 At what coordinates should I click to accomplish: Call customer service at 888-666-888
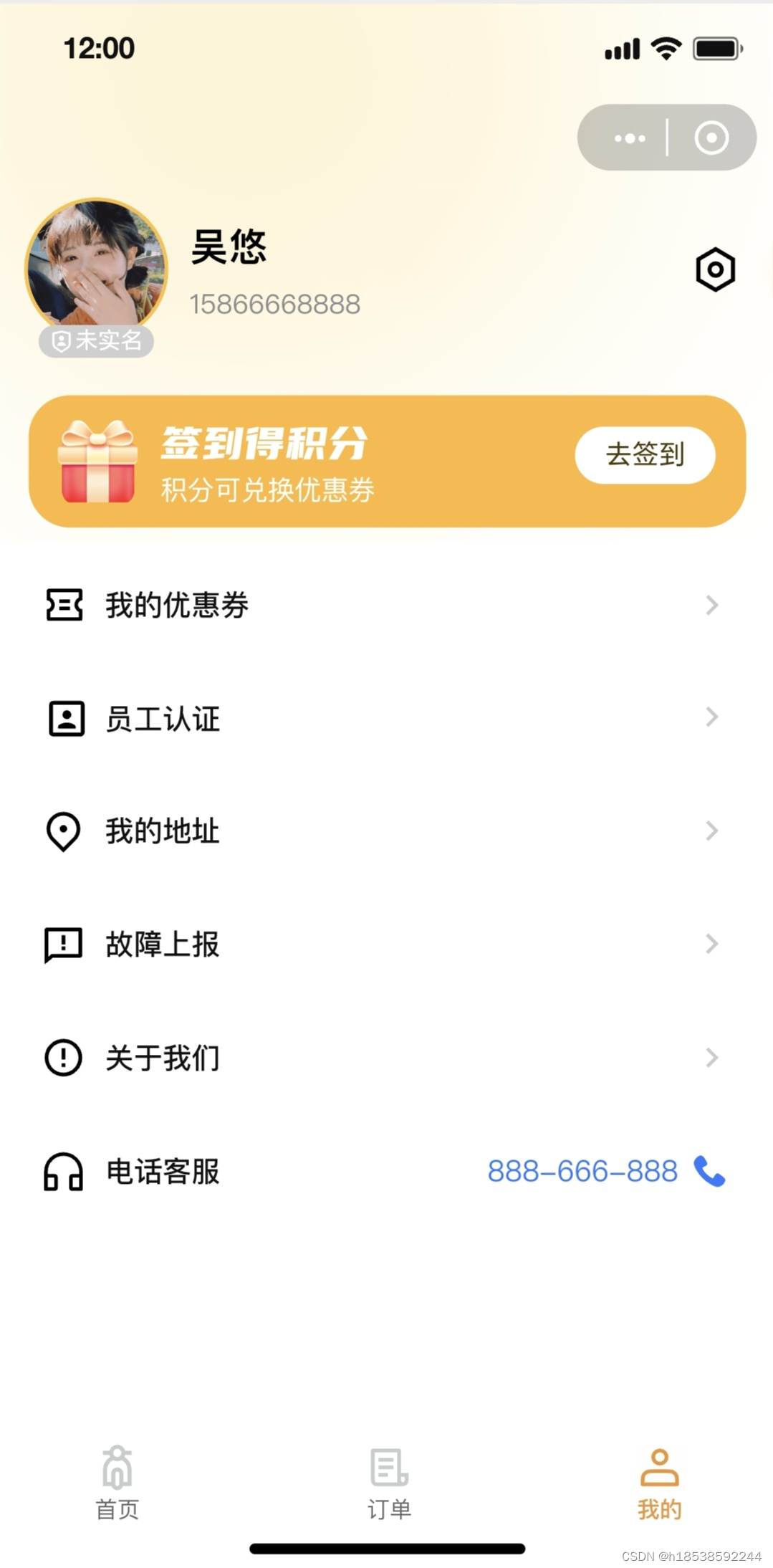(605, 1172)
